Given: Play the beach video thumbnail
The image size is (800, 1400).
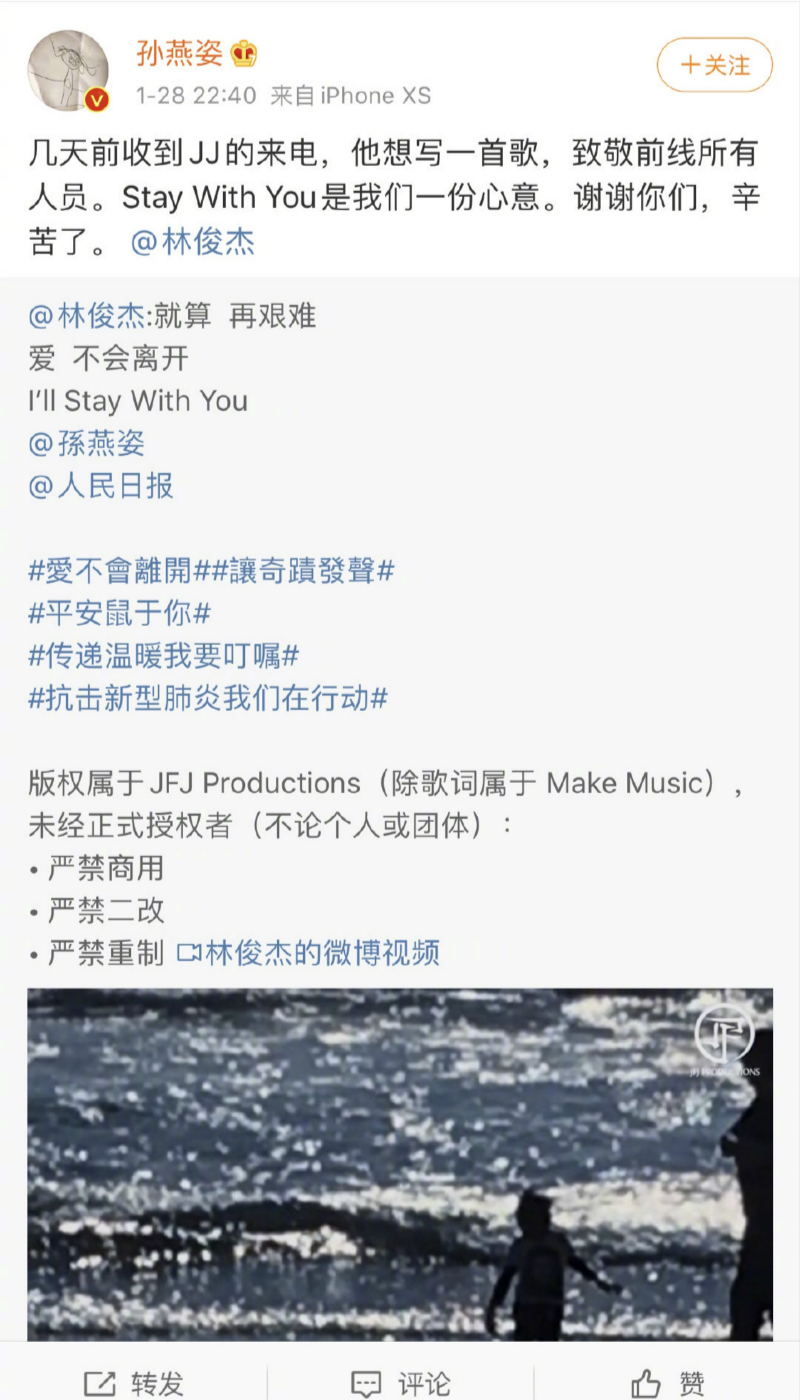Looking at the screenshot, I should pos(400,1165).
